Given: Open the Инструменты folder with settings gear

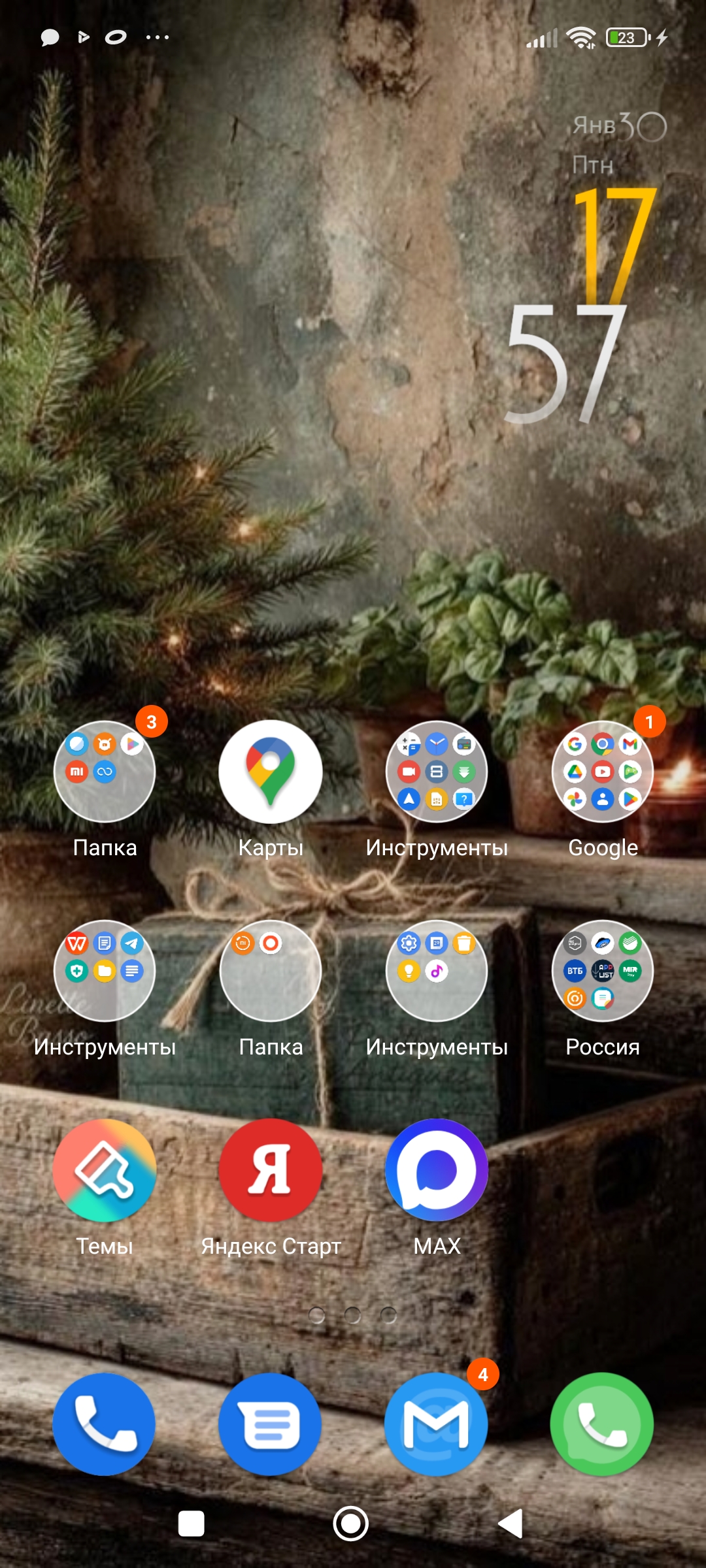Looking at the screenshot, I should pyautogui.click(x=437, y=971).
